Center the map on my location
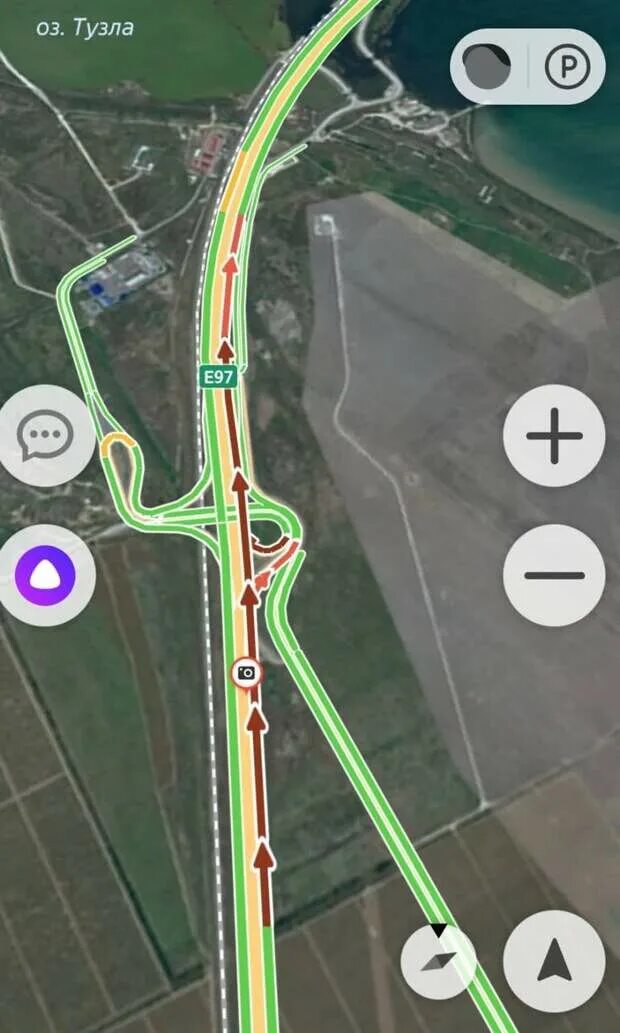 [553, 960]
